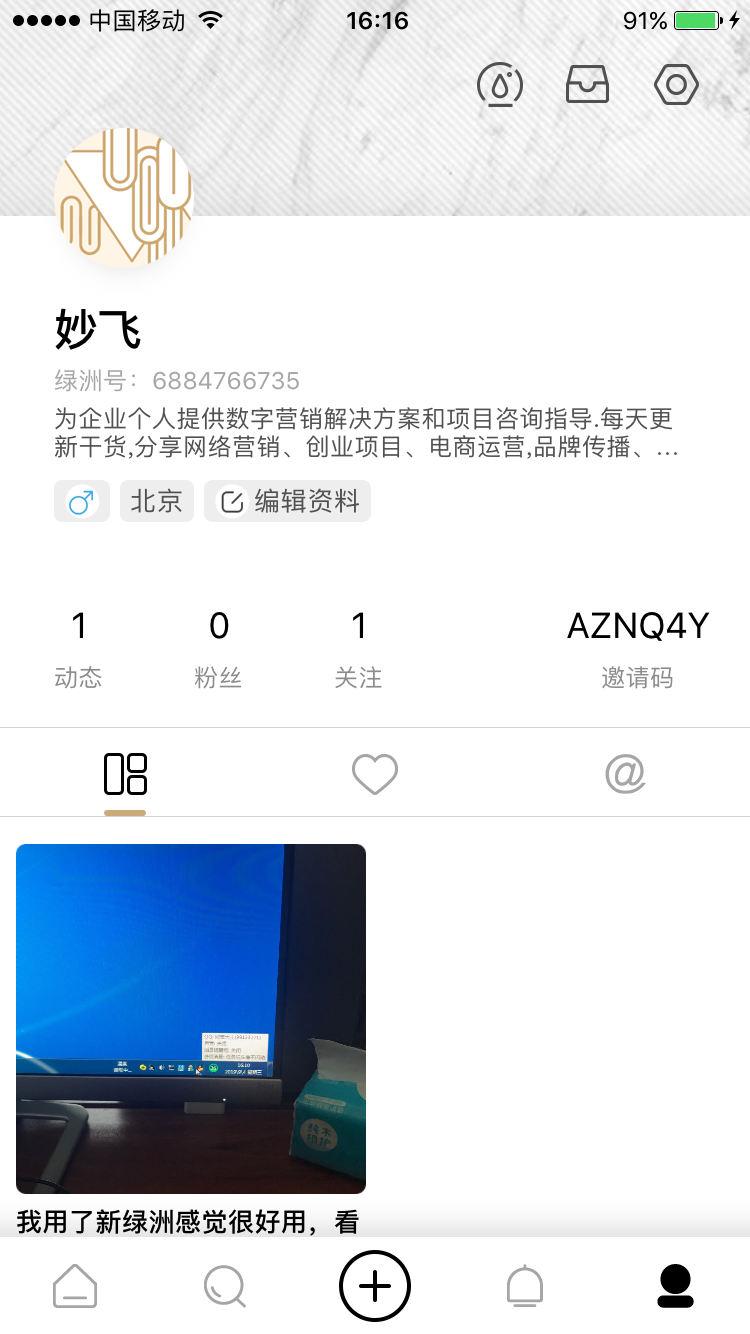The image size is (750, 1334).
Task: Open the 关注 following list
Action: 358,648
